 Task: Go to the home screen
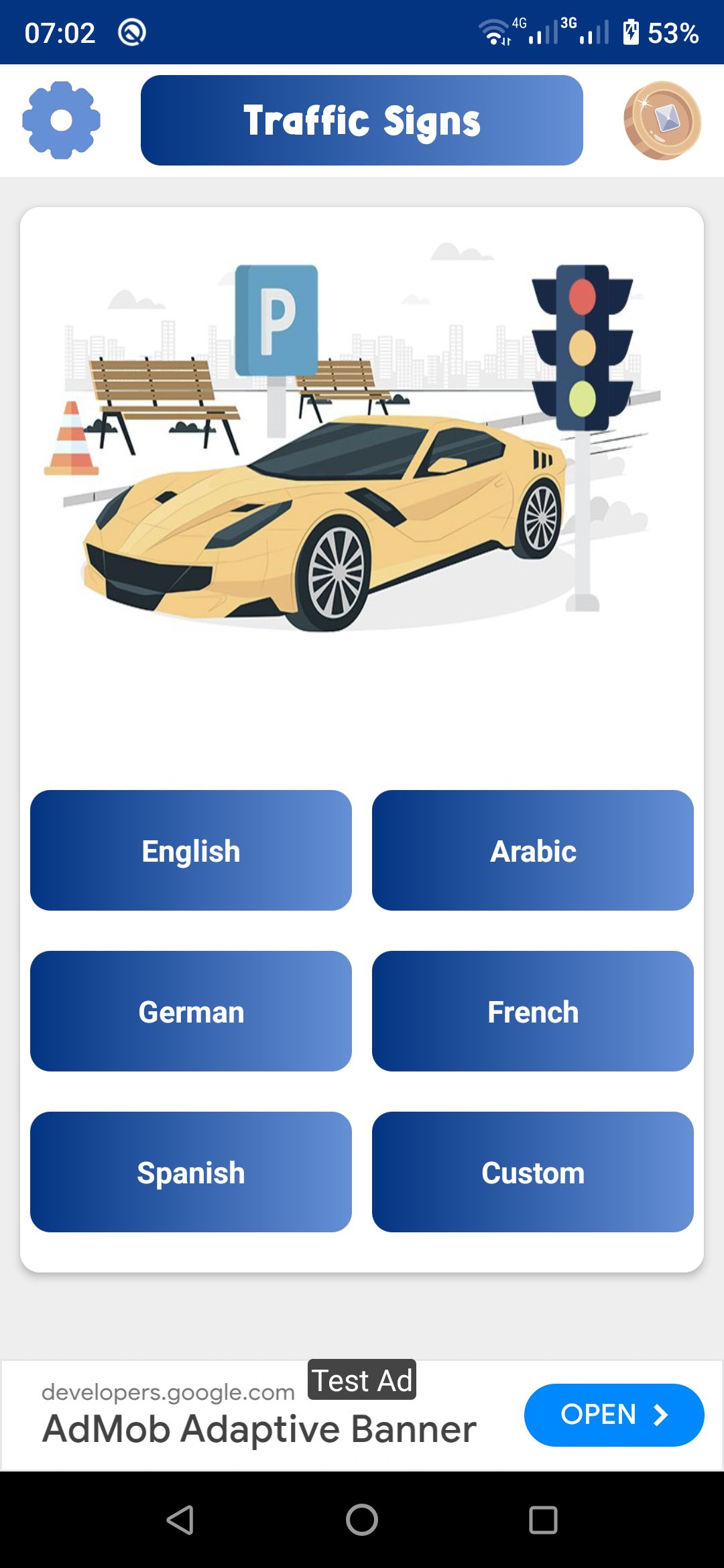point(362,1520)
